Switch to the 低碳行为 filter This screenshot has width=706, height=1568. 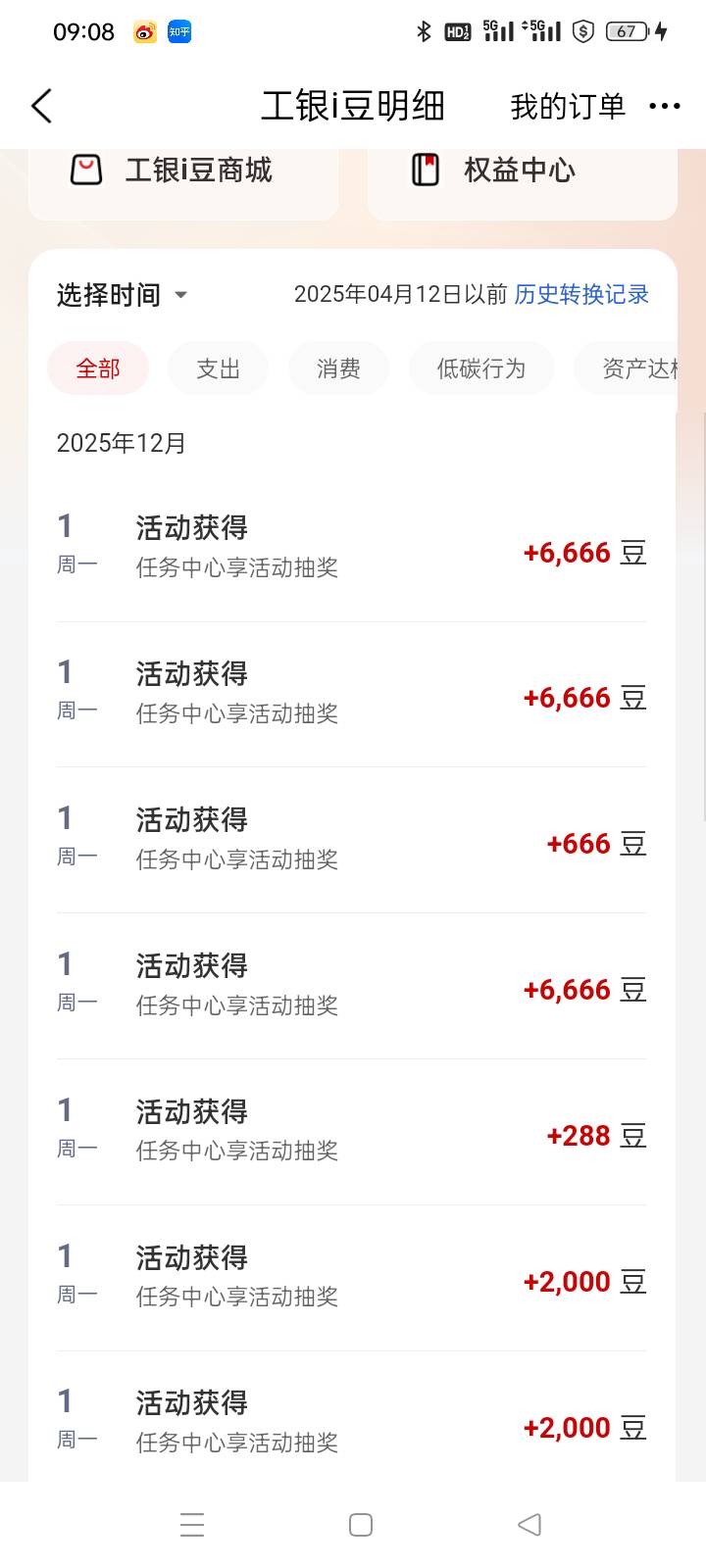[481, 368]
